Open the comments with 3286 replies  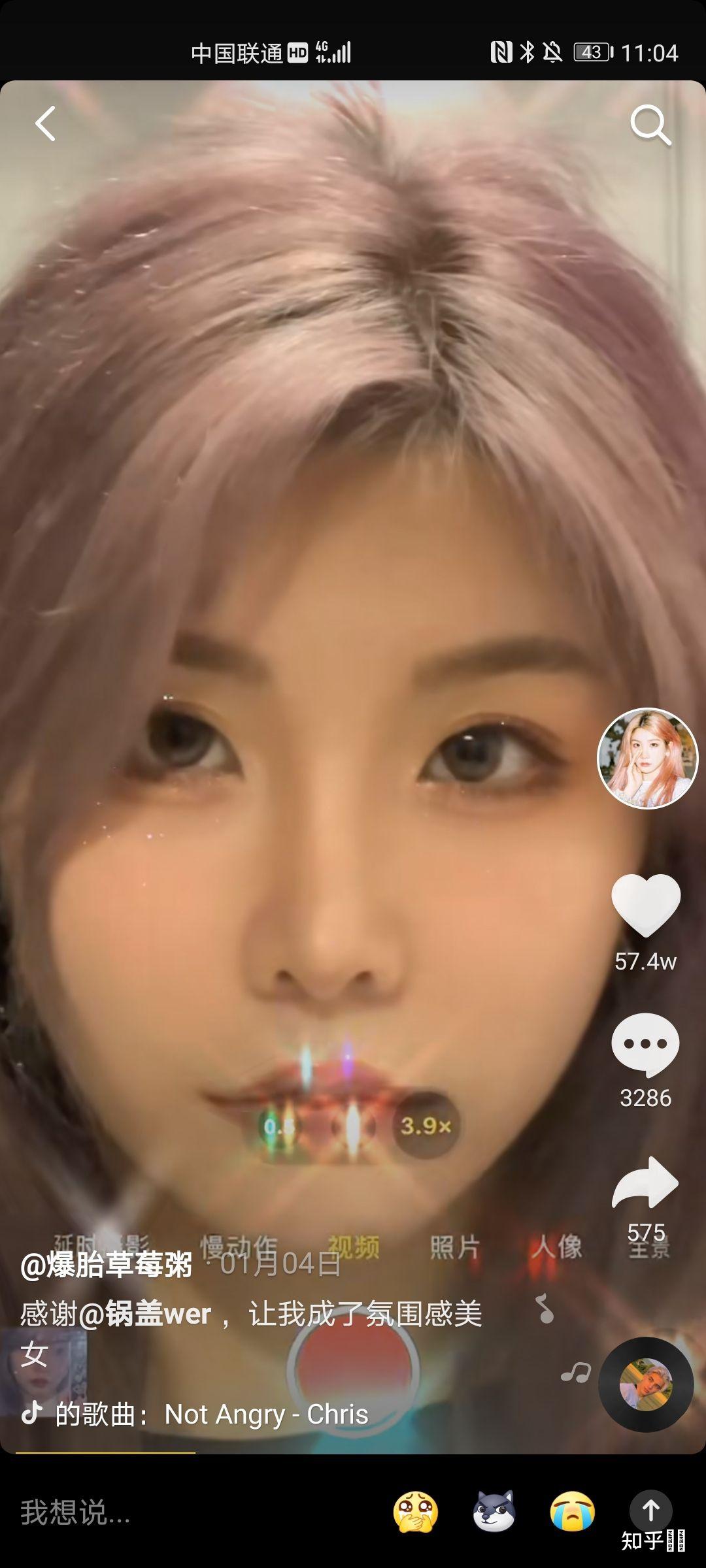tap(645, 1043)
